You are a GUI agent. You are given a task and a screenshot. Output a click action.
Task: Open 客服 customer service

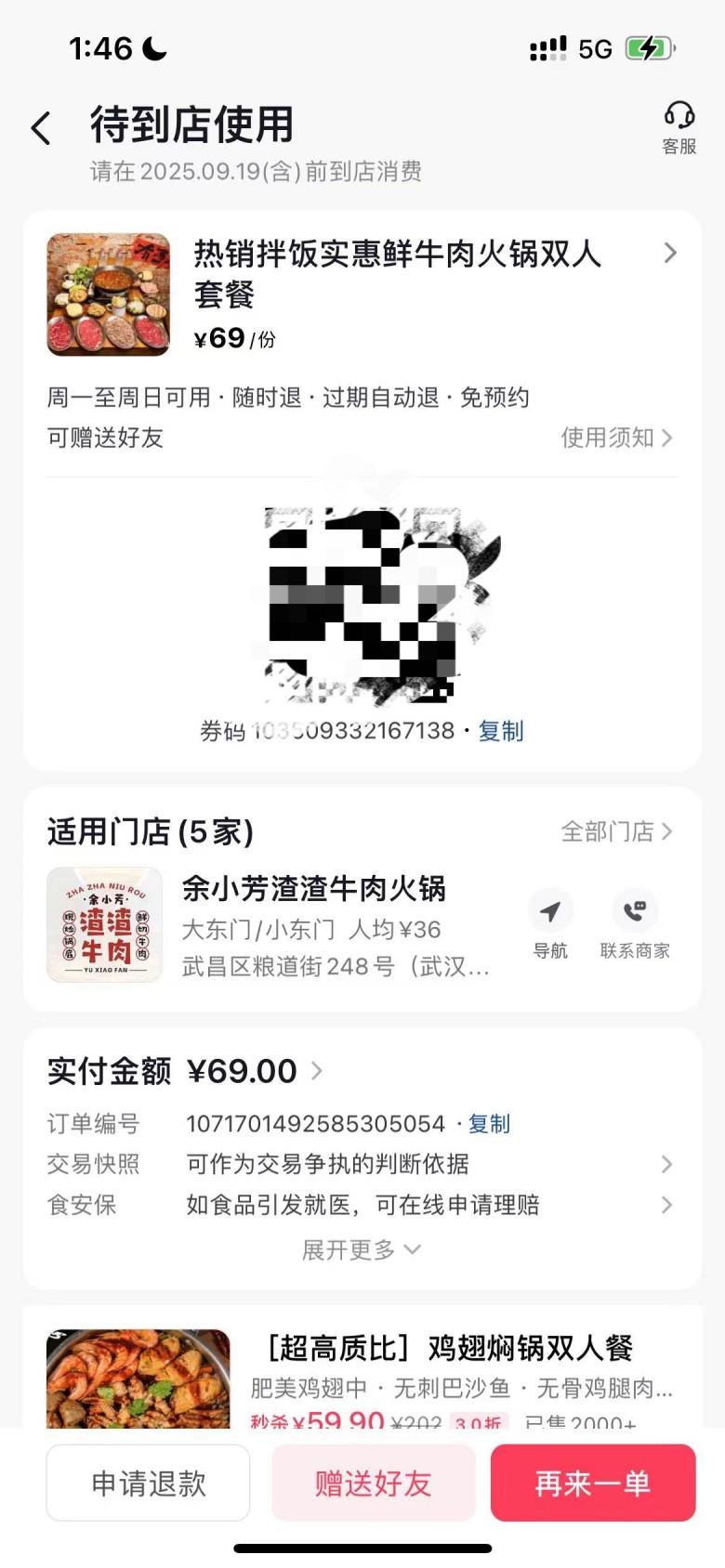679,128
